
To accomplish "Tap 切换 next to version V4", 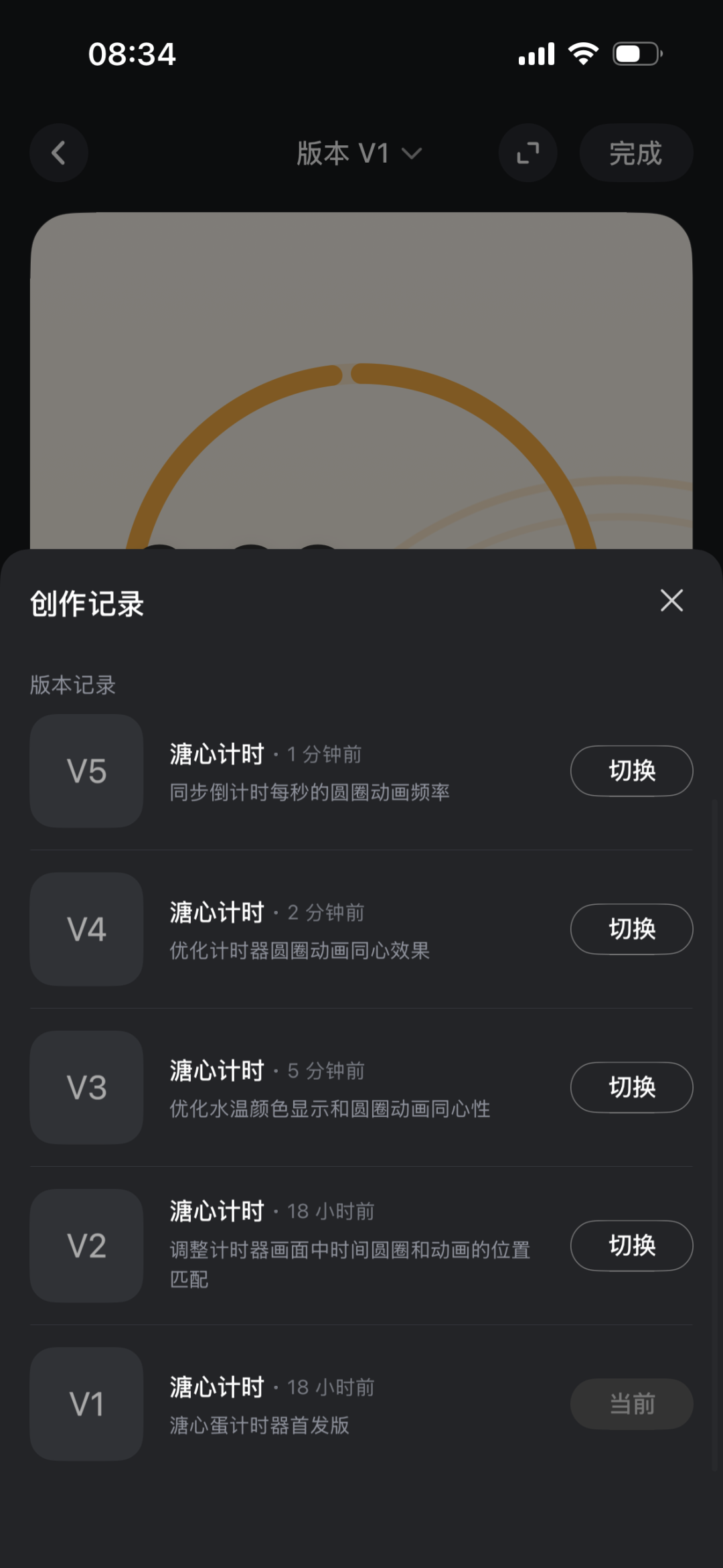I will click(631, 929).
